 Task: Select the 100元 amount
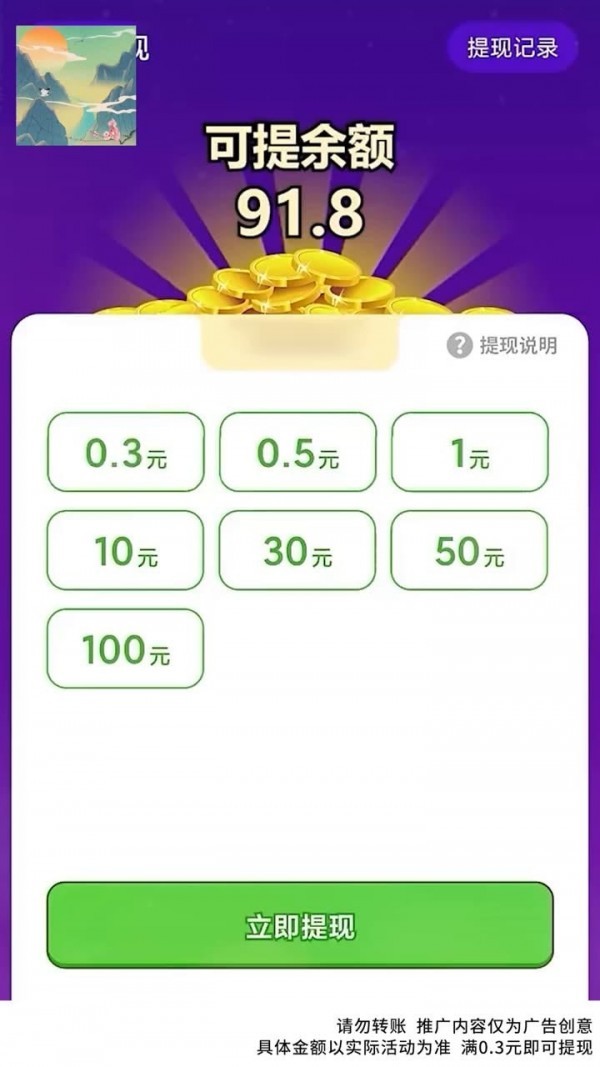pyautogui.click(x=126, y=649)
